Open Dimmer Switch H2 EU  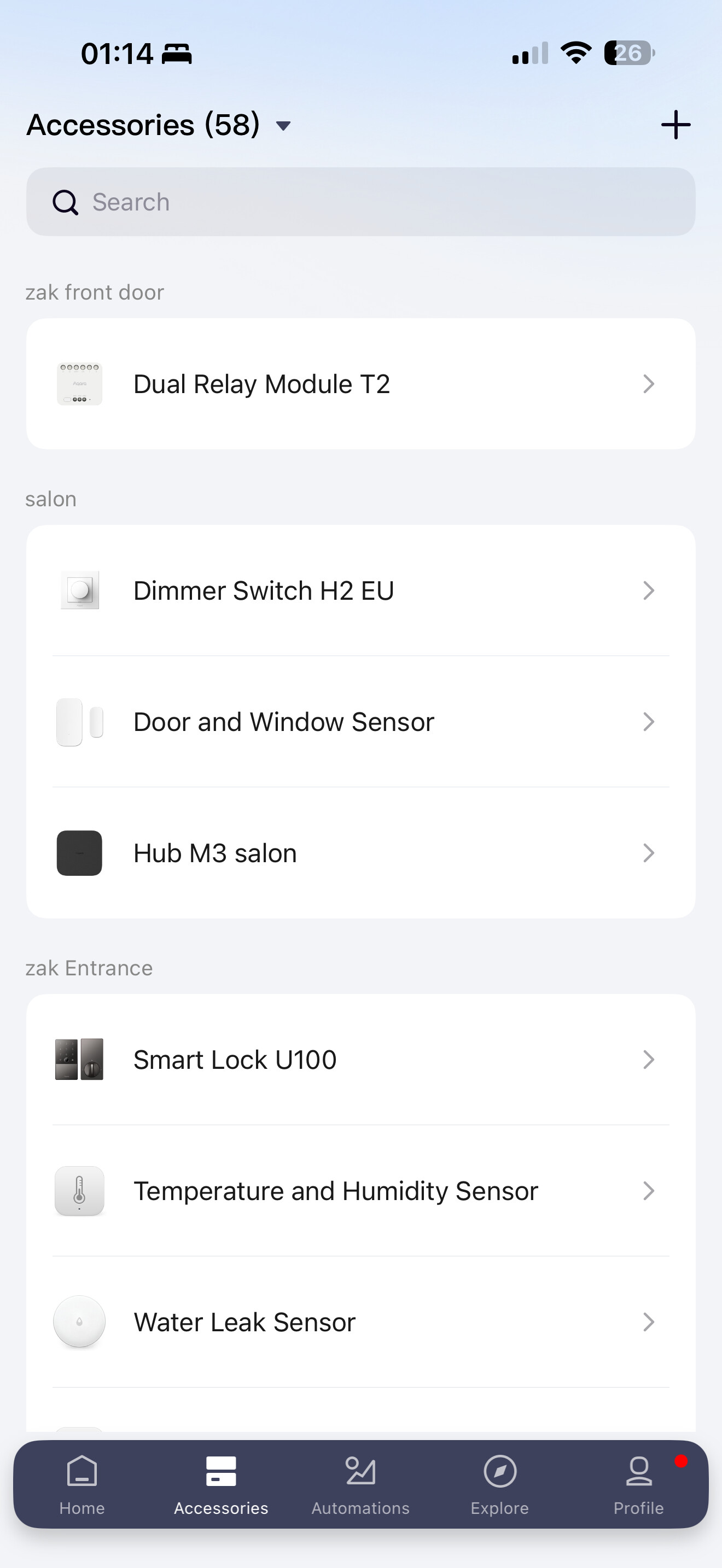(x=360, y=590)
